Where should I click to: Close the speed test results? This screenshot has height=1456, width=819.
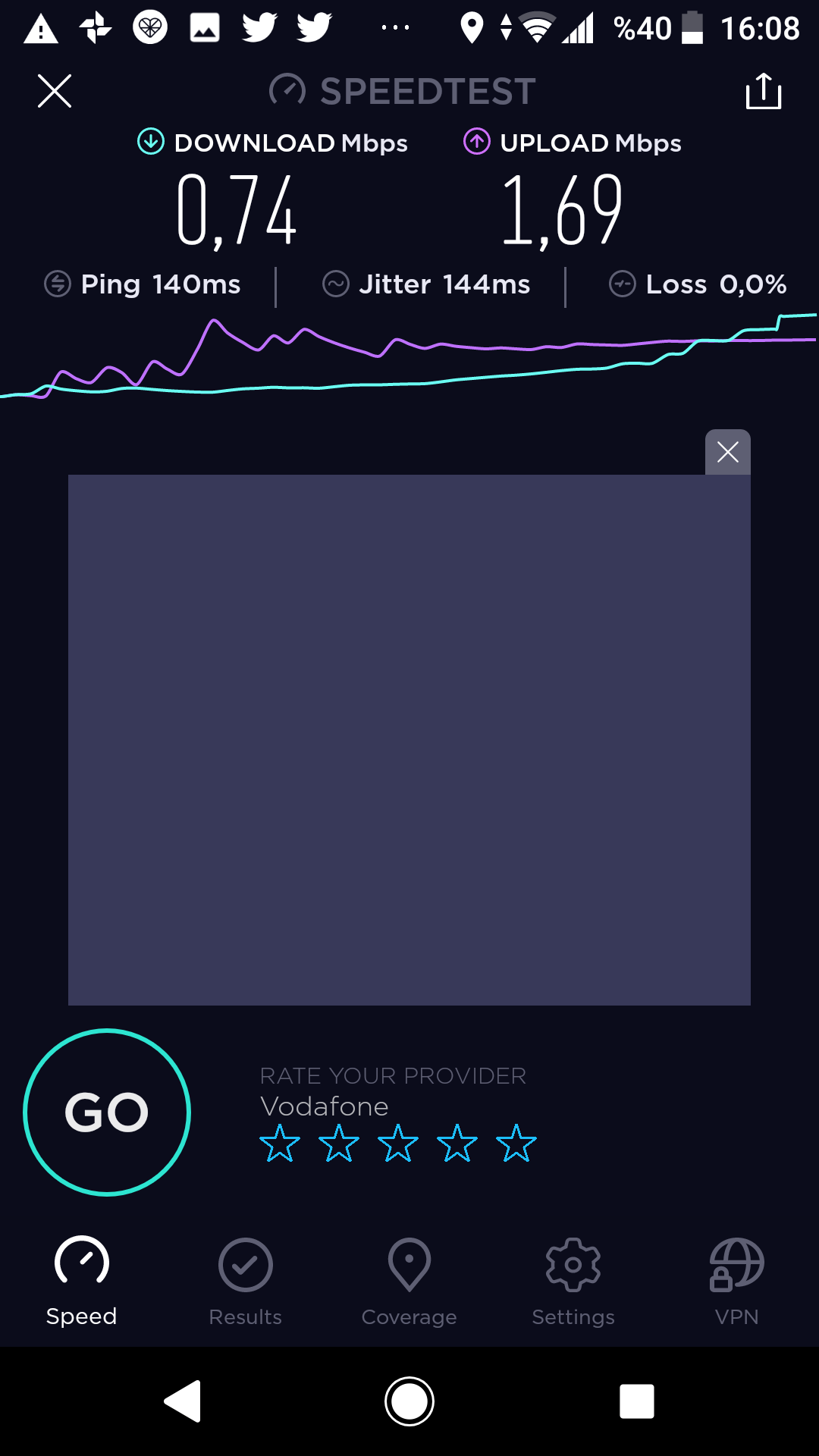click(x=55, y=91)
